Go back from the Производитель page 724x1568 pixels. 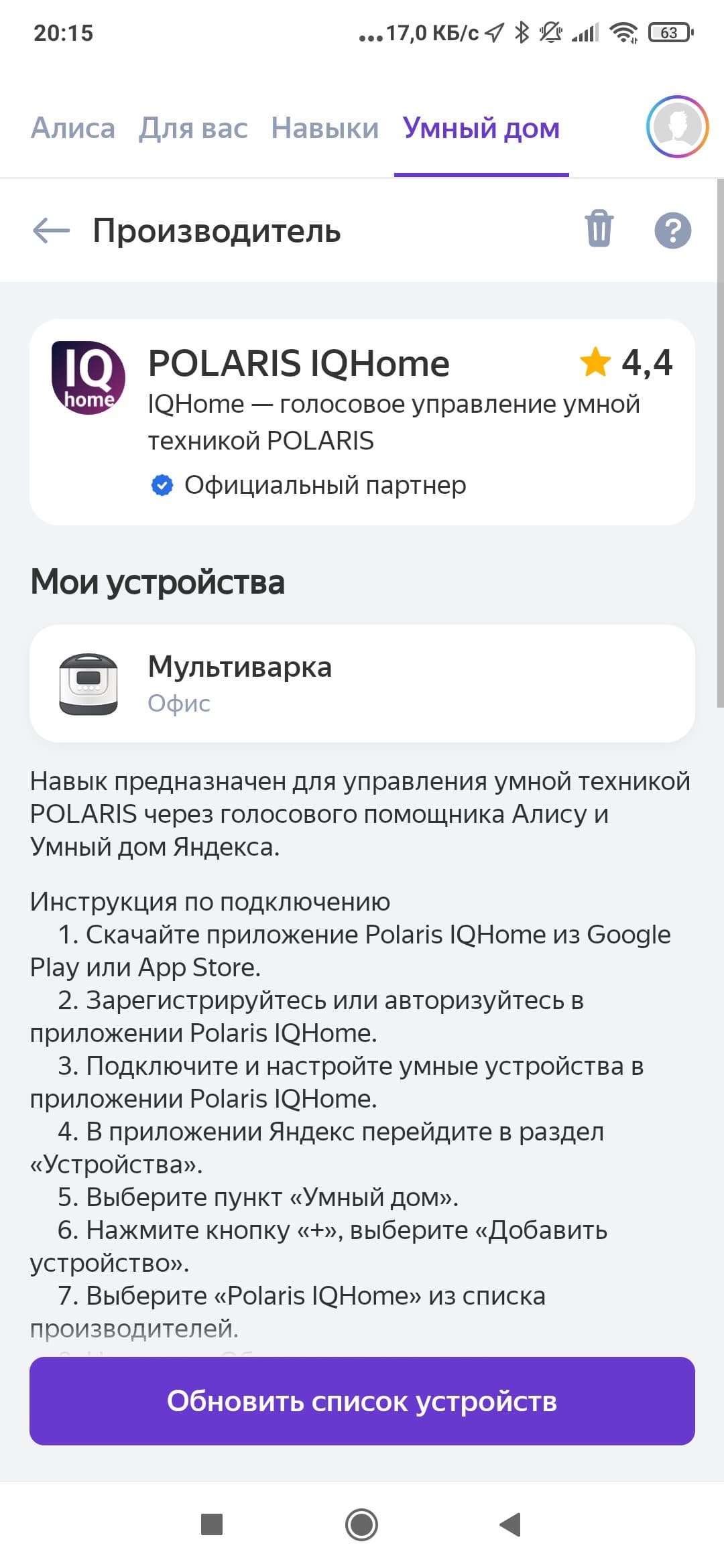[x=52, y=231]
